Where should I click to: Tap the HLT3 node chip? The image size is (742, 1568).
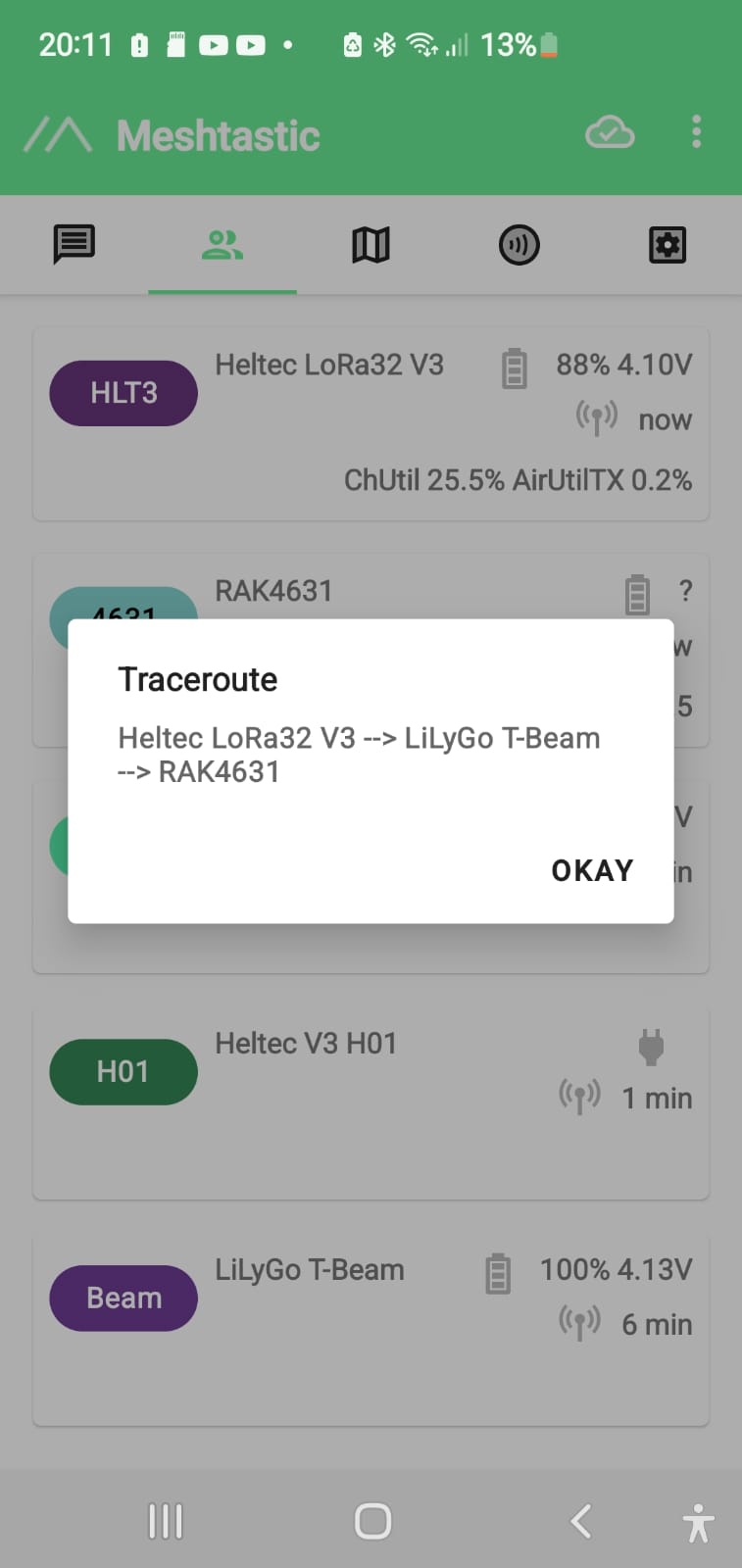pos(124,393)
